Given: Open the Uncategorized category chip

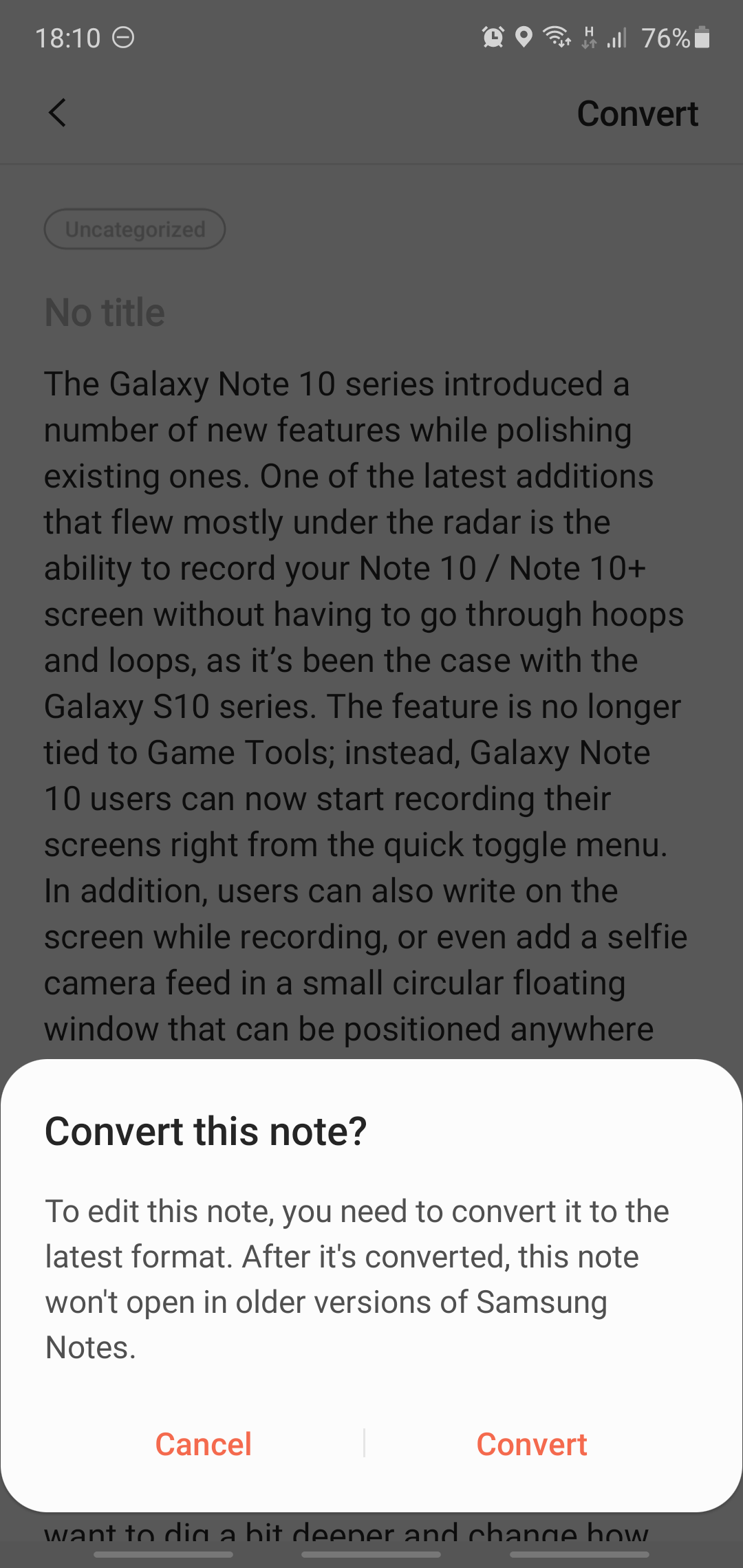Looking at the screenshot, I should click(135, 229).
